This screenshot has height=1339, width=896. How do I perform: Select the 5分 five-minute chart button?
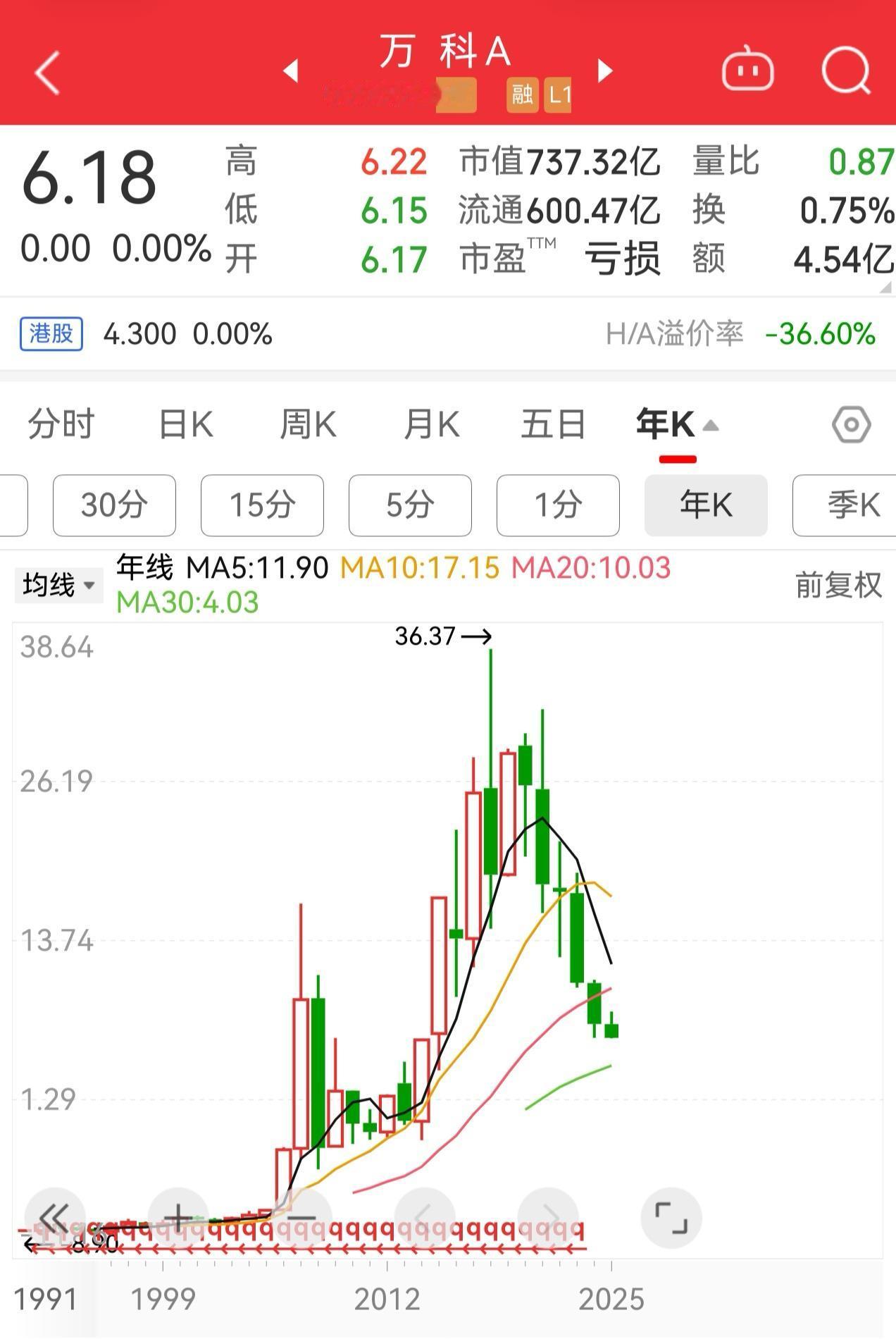pos(410,505)
